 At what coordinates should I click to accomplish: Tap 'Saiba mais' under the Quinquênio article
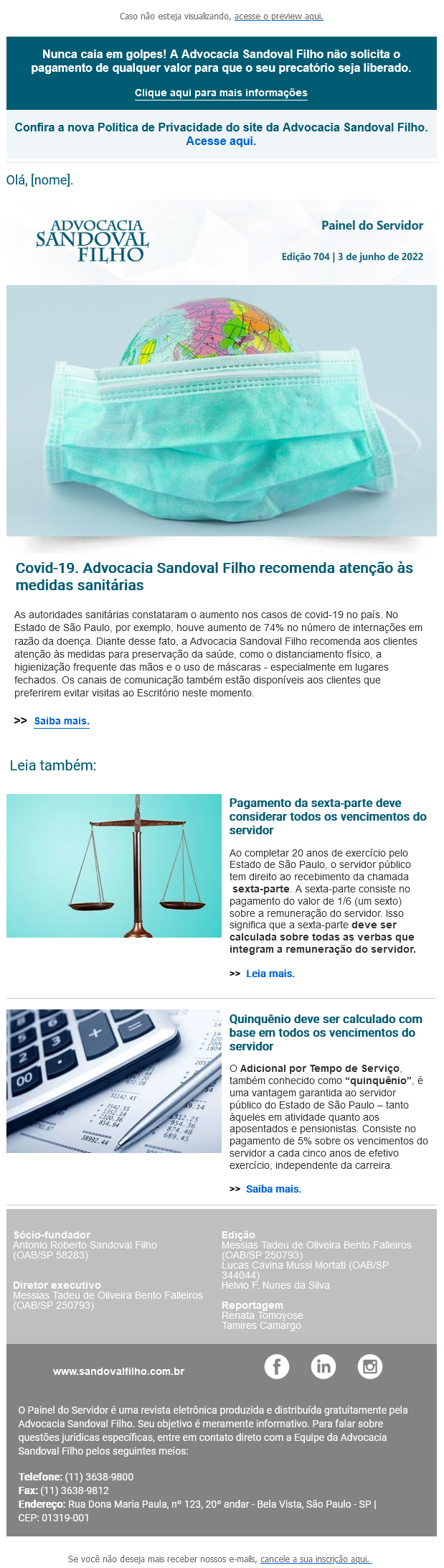click(273, 1189)
